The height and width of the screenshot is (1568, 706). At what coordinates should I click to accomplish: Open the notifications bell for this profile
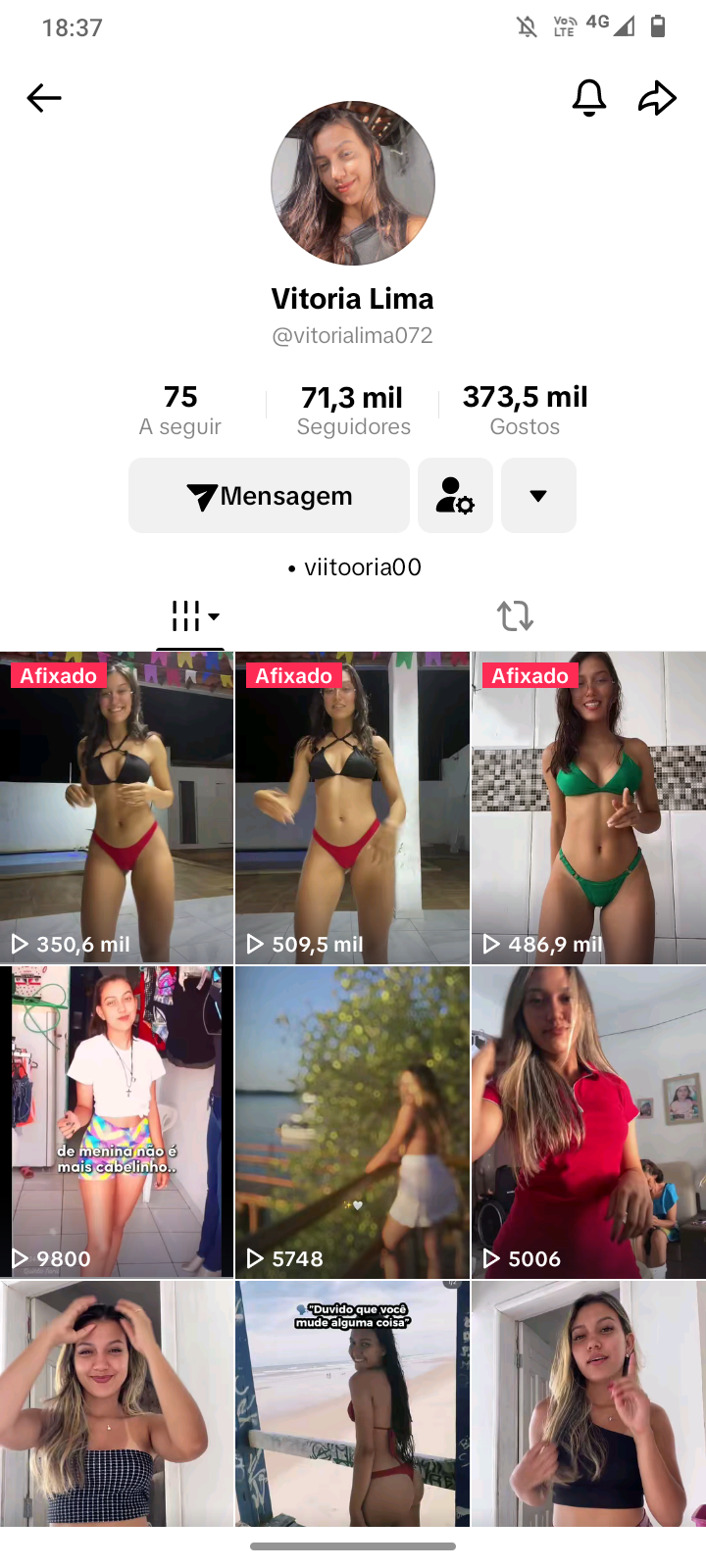[x=589, y=98]
